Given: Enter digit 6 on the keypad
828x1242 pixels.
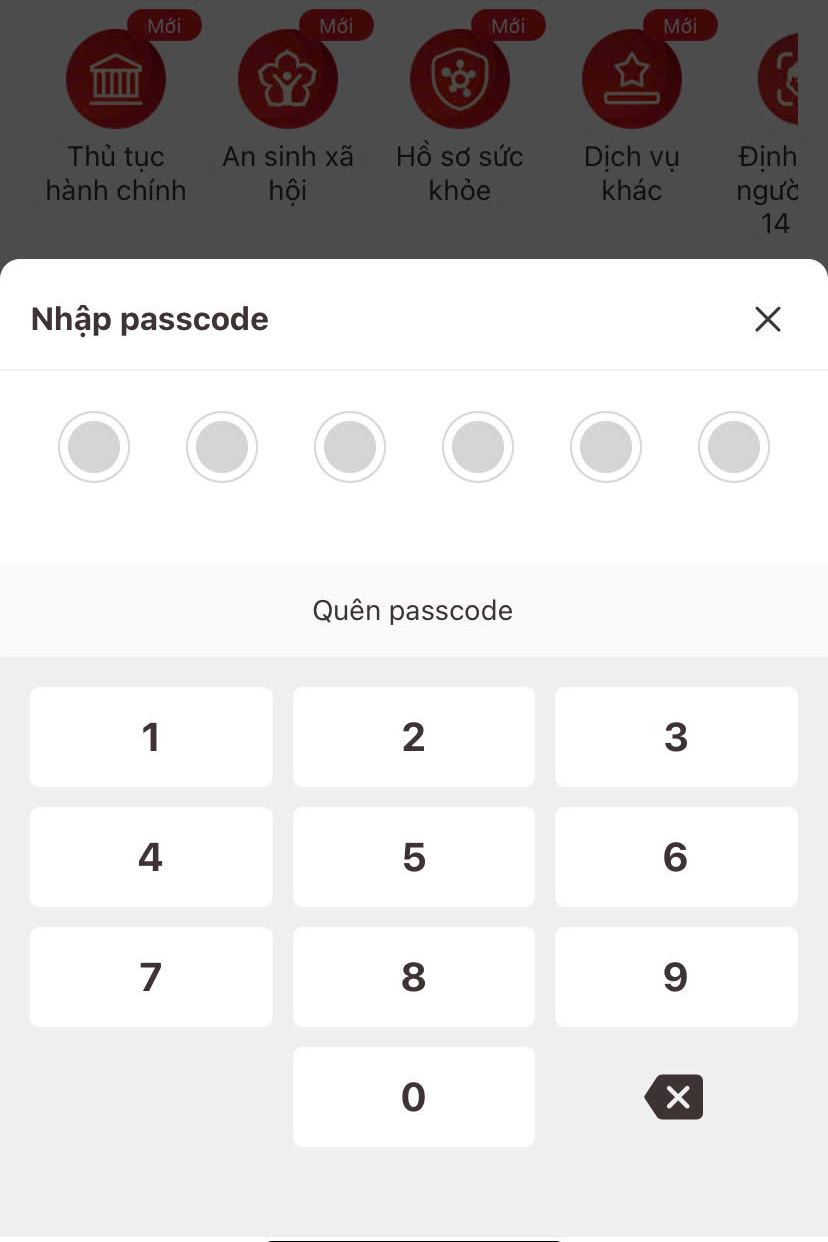Looking at the screenshot, I should click(x=676, y=857).
